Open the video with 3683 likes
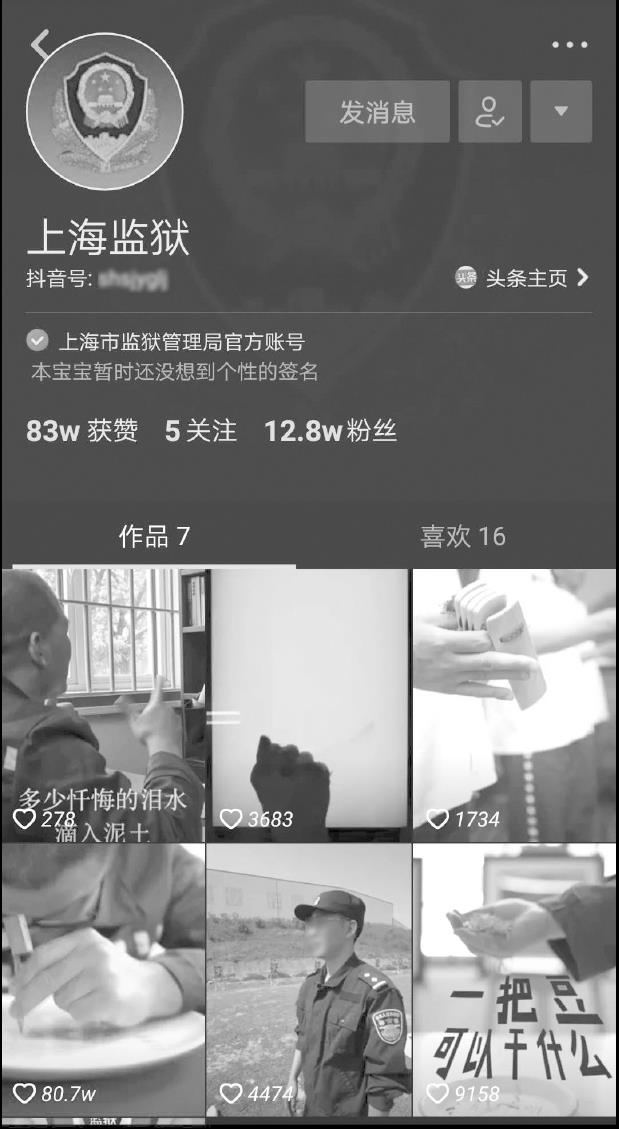Image resolution: width=619 pixels, height=1129 pixels. pyautogui.click(x=308, y=705)
